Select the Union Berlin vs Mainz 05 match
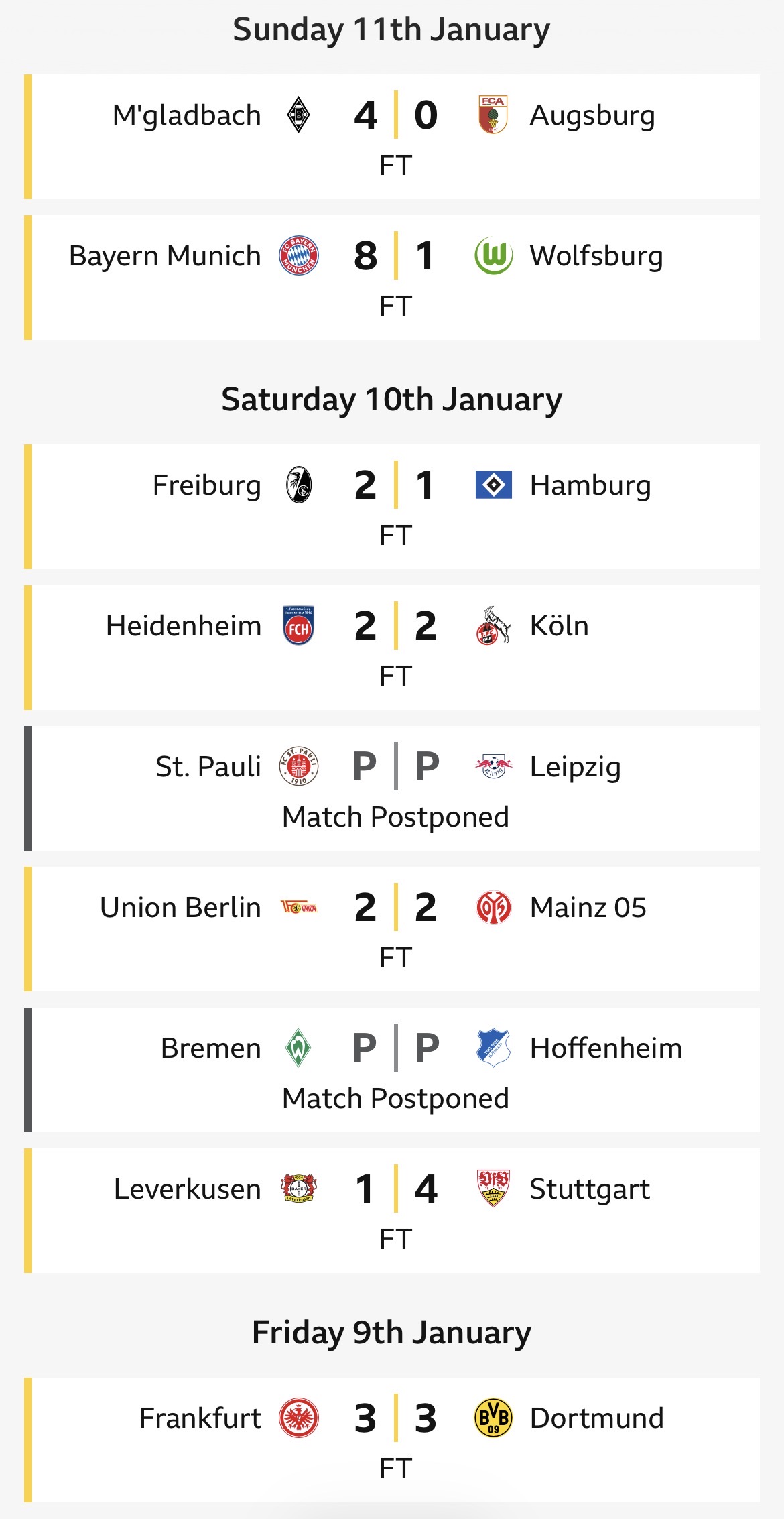Viewport: 784px width, 1519px height. tap(392, 929)
